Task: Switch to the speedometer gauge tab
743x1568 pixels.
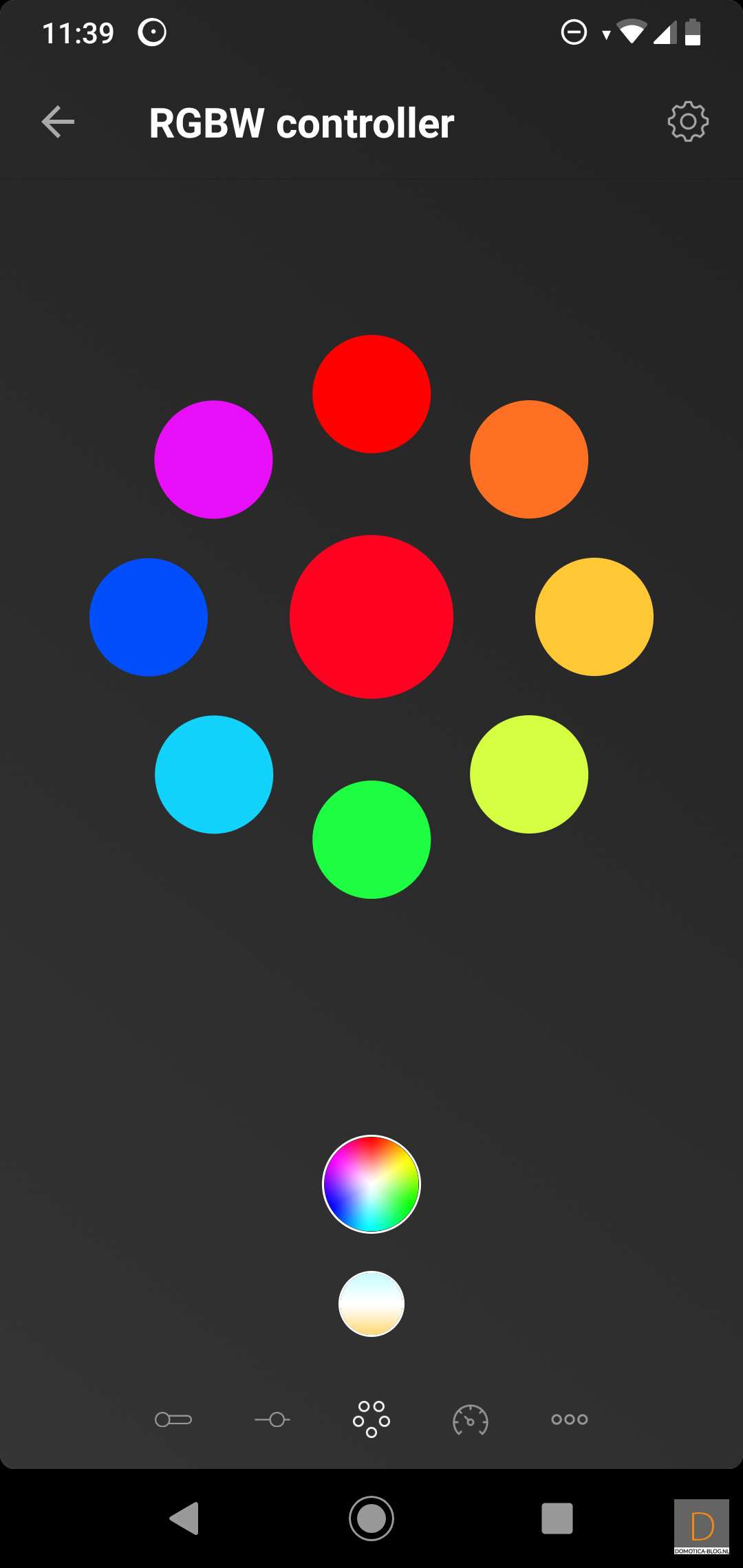Action: [471, 1419]
